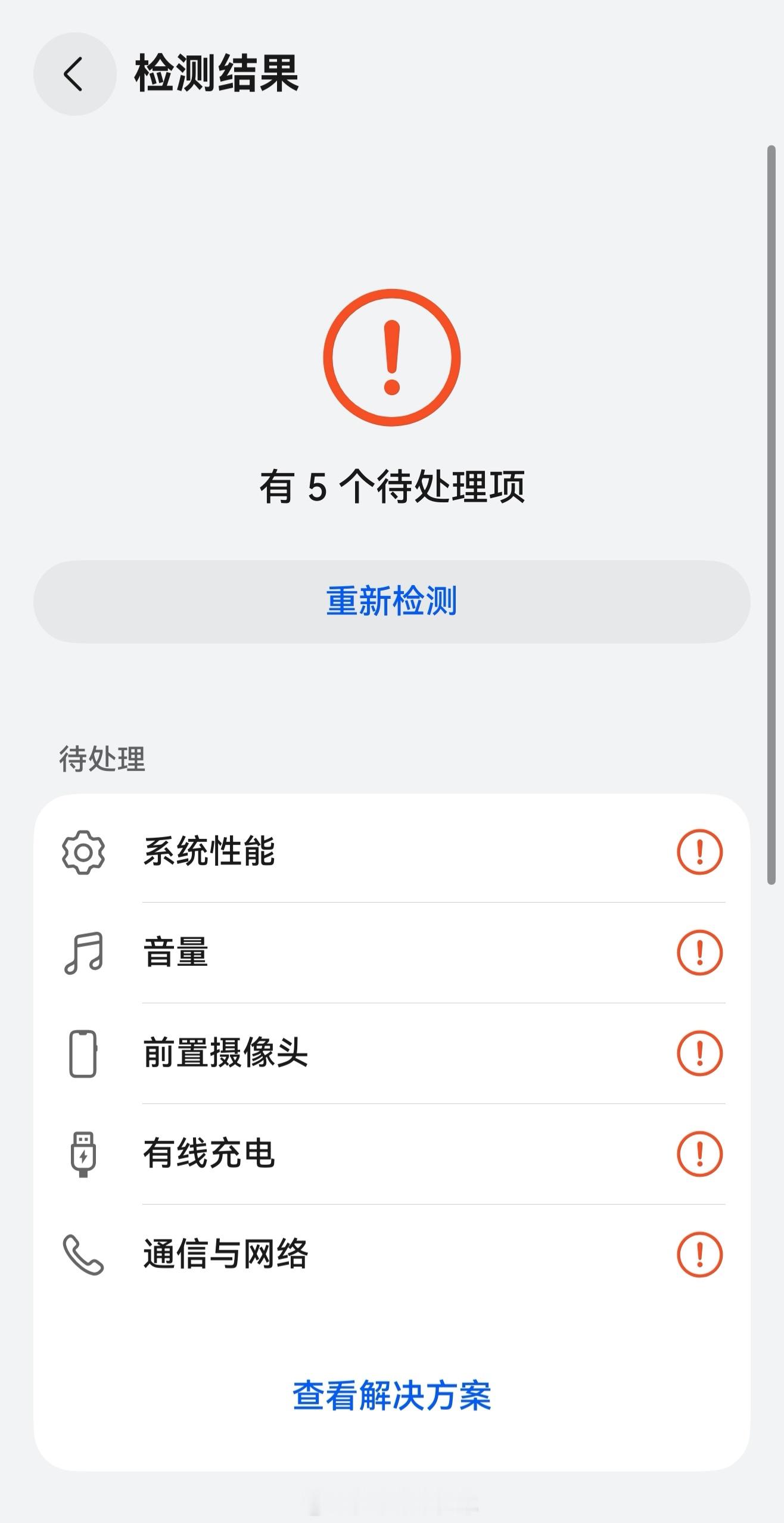Open the 有线充电 row

click(x=391, y=1154)
